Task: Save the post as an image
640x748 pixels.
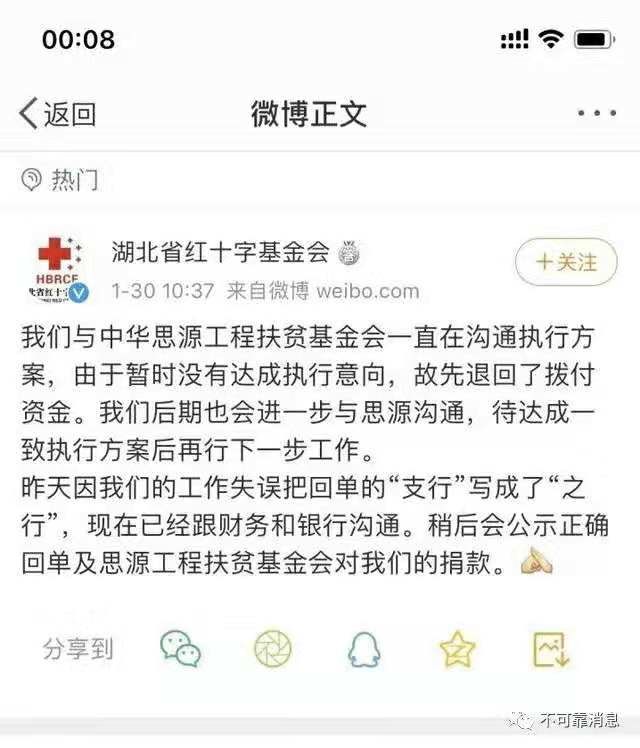Action: pyautogui.click(x=551, y=649)
